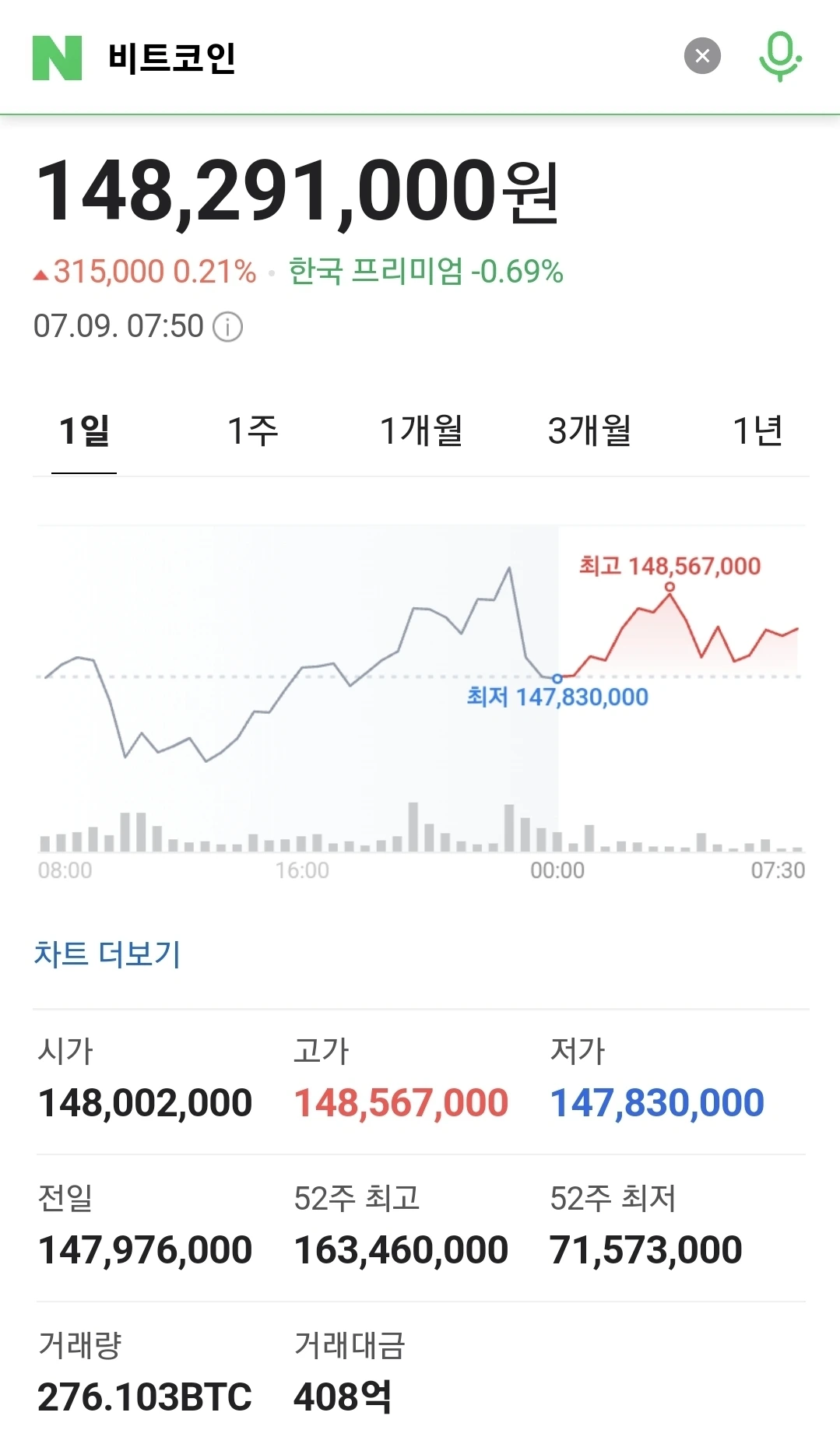The width and height of the screenshot is (840, 1437).
Task: Start voice search with the microphone
Action: tap(780, 56)
